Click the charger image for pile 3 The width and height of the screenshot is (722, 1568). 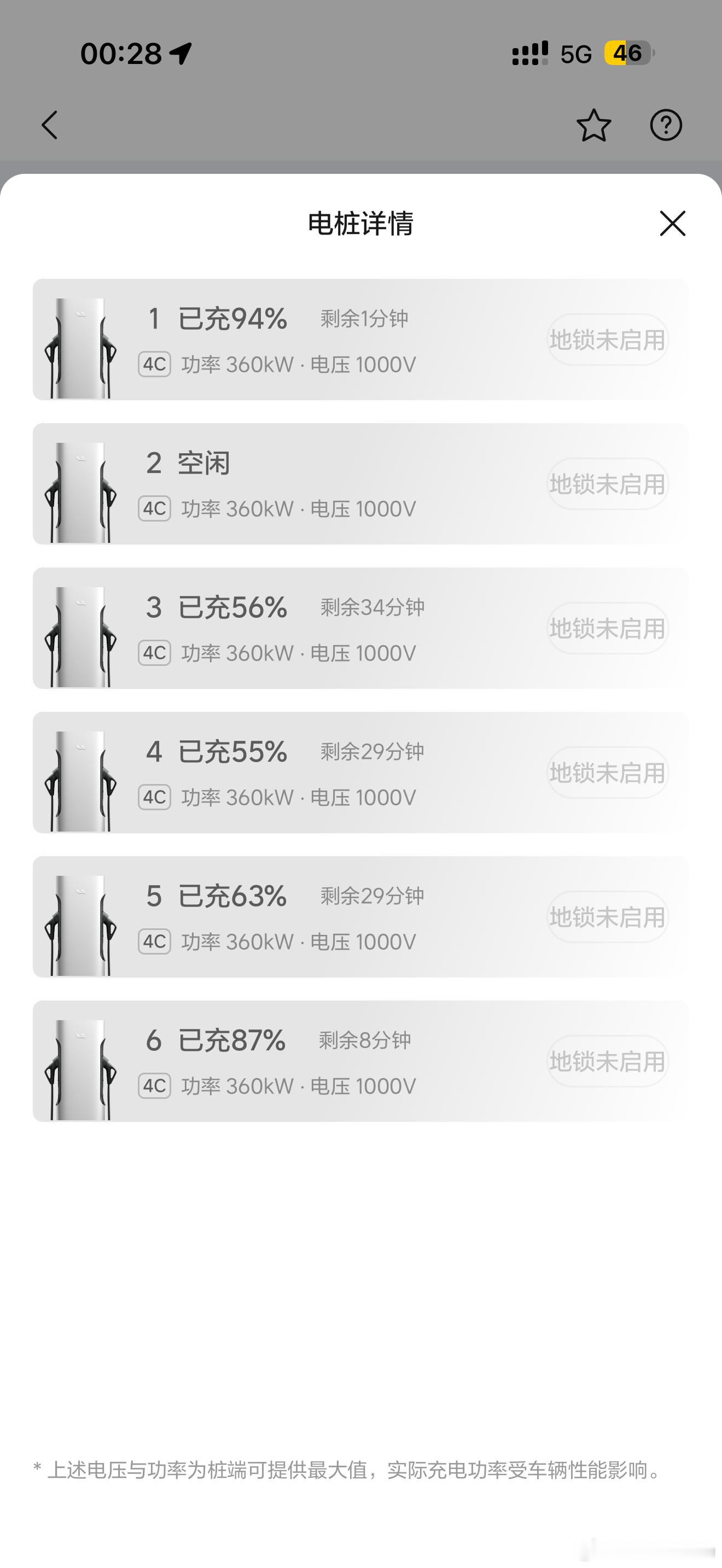(x=81, y=636)
